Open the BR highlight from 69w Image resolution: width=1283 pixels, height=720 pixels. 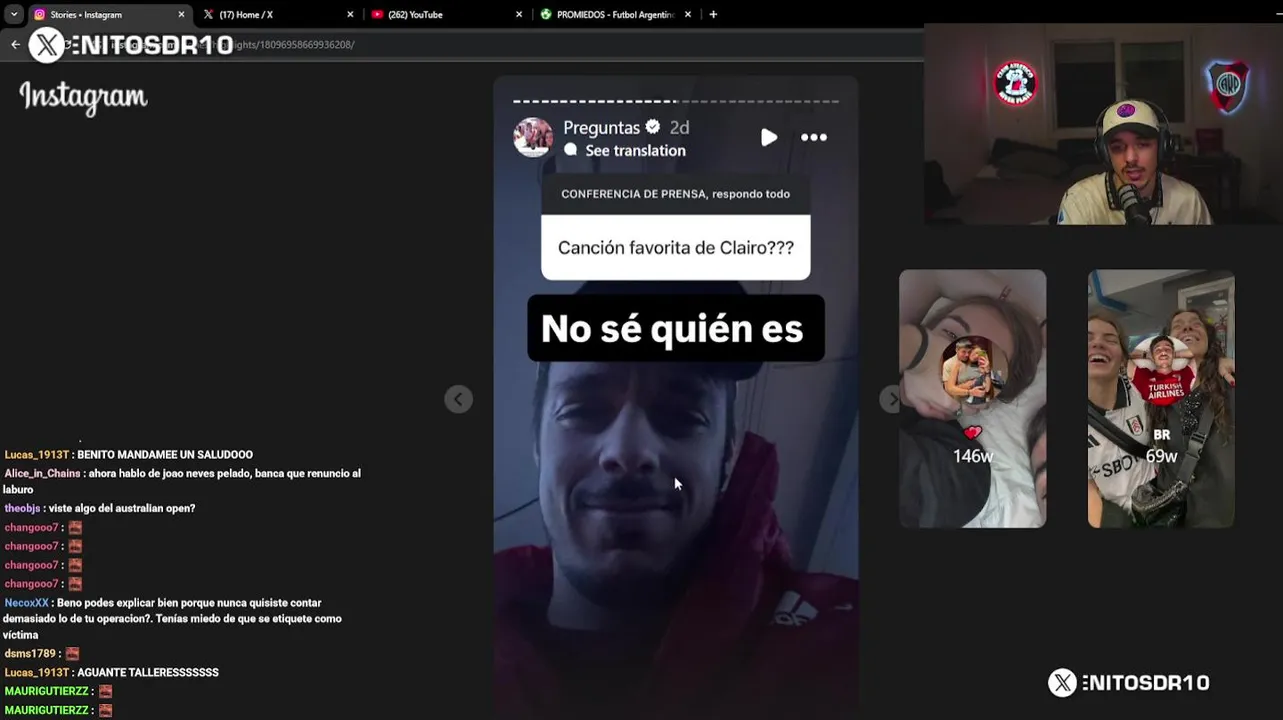tap(1161, 398)
